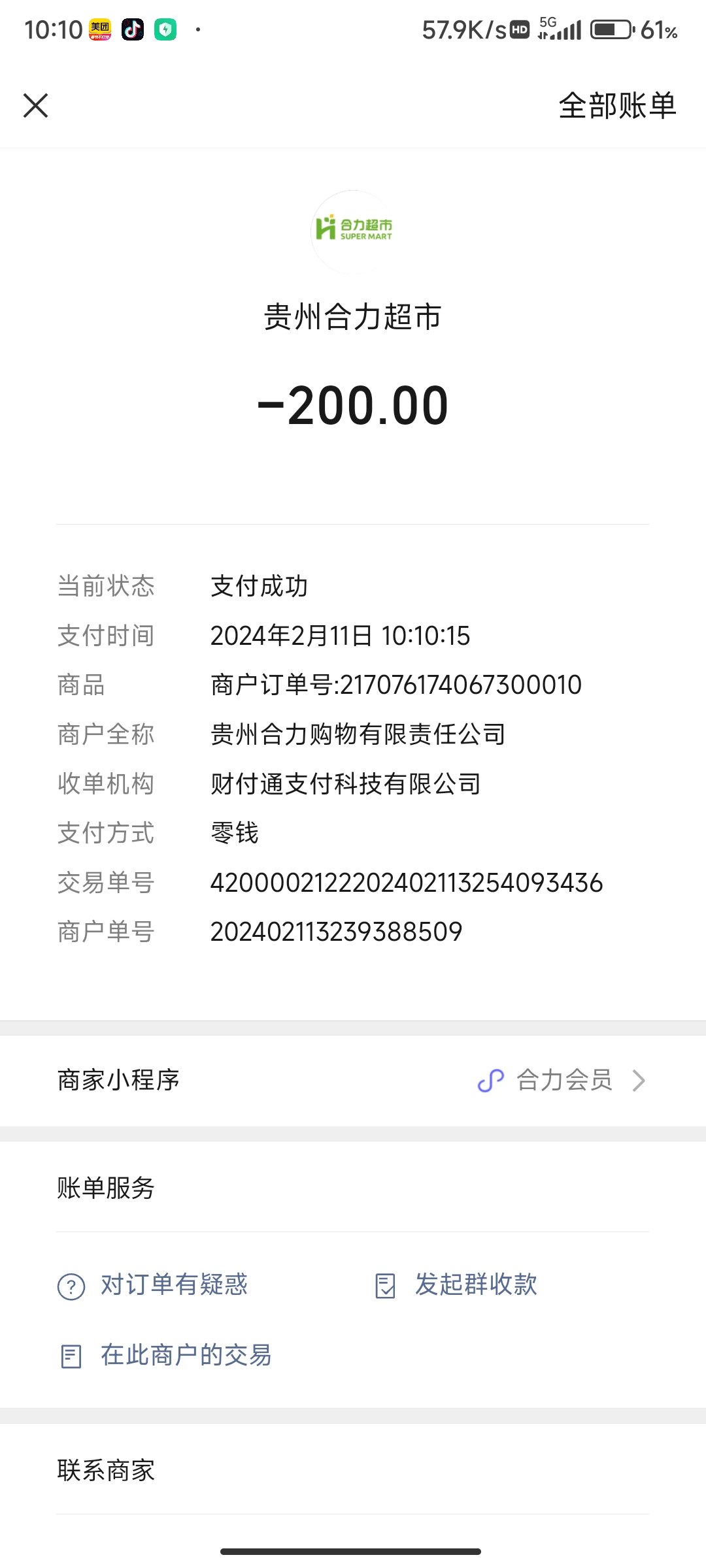Image resolution: width=706 pixels, height=1568 pixels.
Task: Open the 合力会员 merchant mini program
Action: [563, 1080]
